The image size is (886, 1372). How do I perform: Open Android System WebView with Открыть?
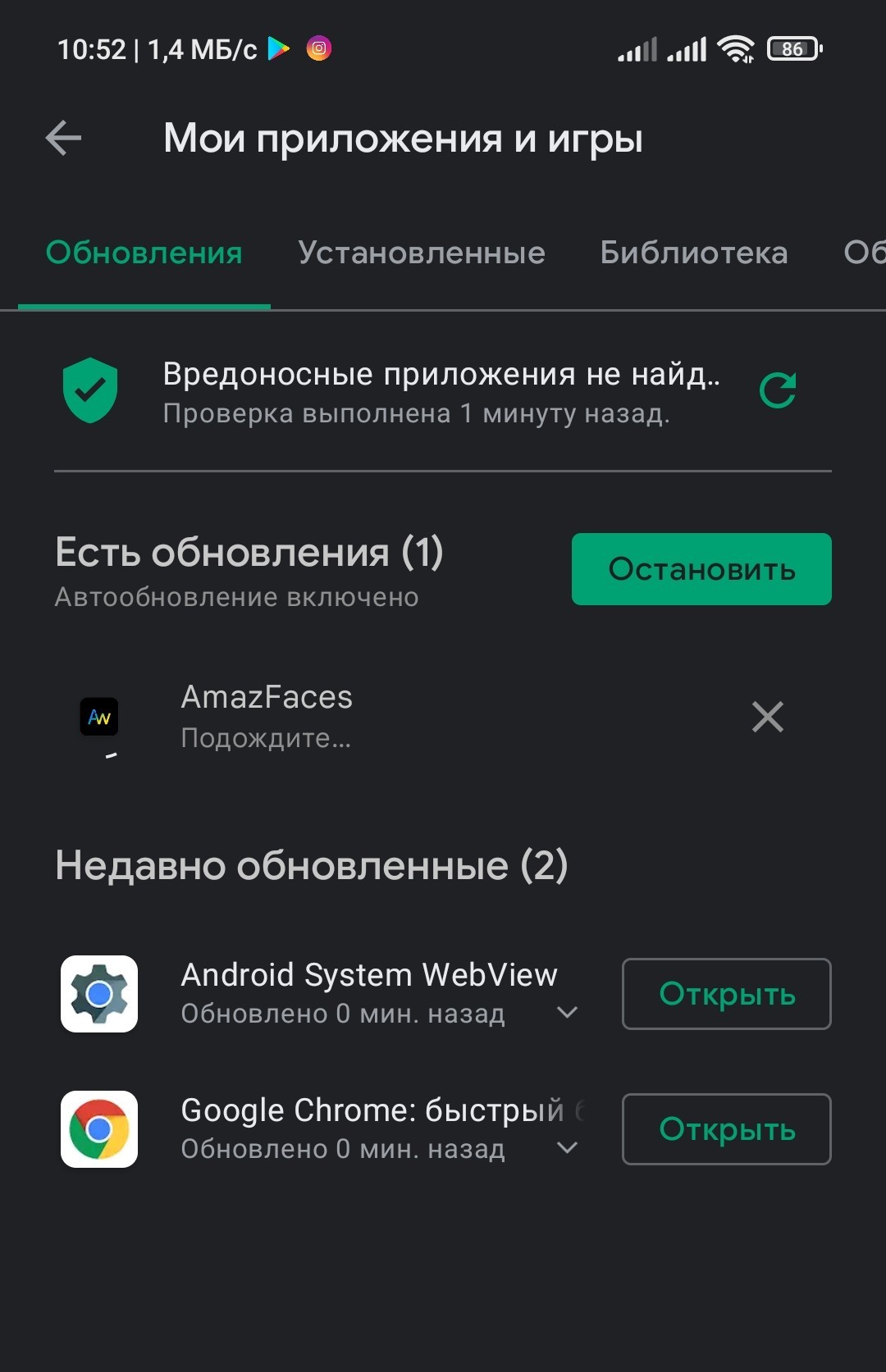point(727,994)
